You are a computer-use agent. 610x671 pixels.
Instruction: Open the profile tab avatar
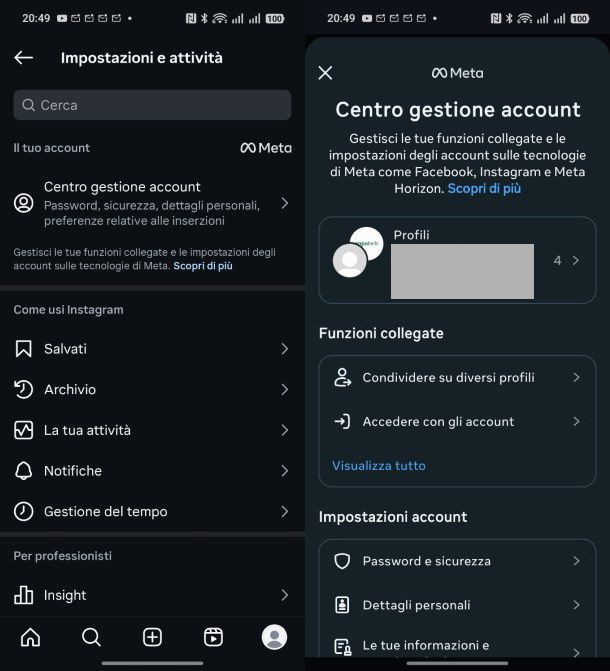coord(274,637)
